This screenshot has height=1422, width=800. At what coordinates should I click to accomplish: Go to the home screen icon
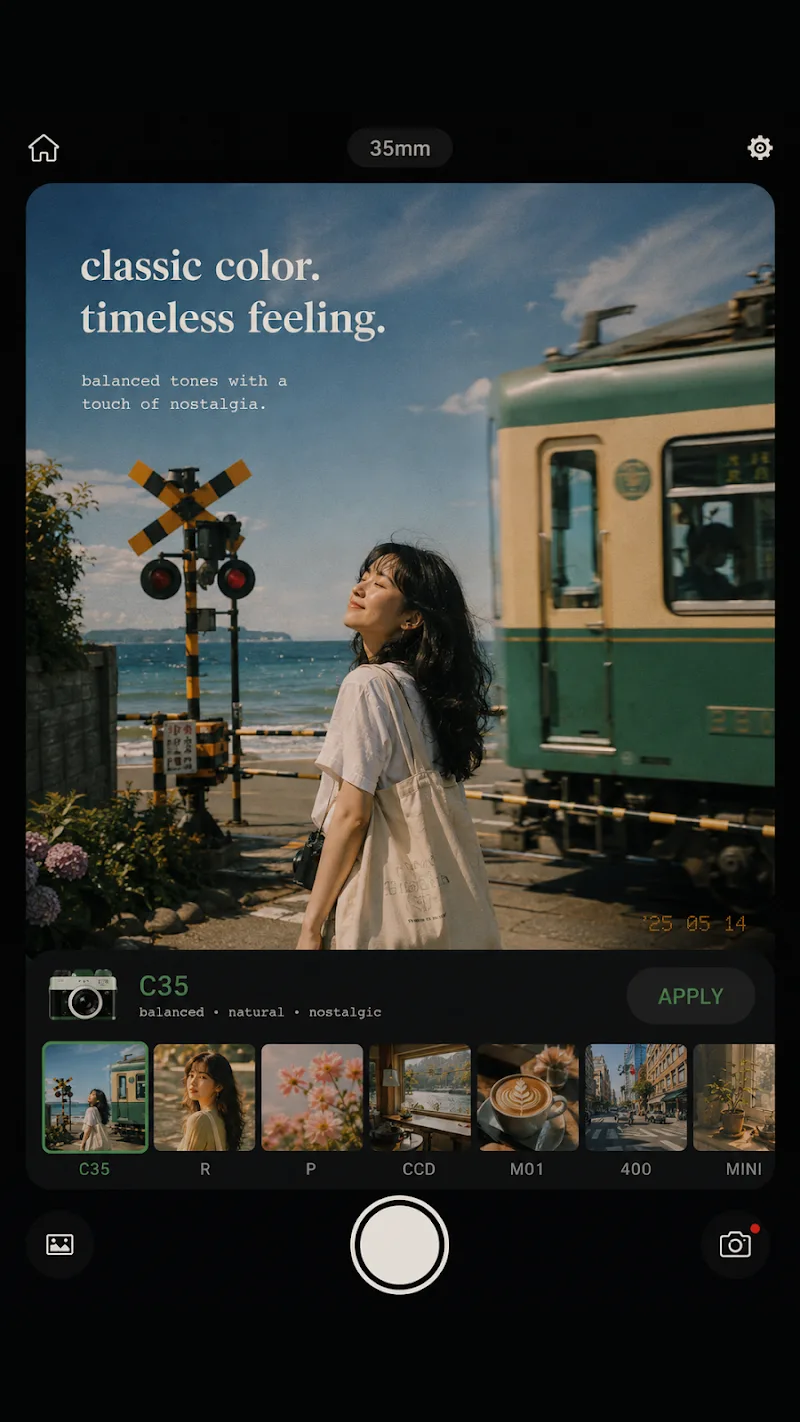[44, 148]
